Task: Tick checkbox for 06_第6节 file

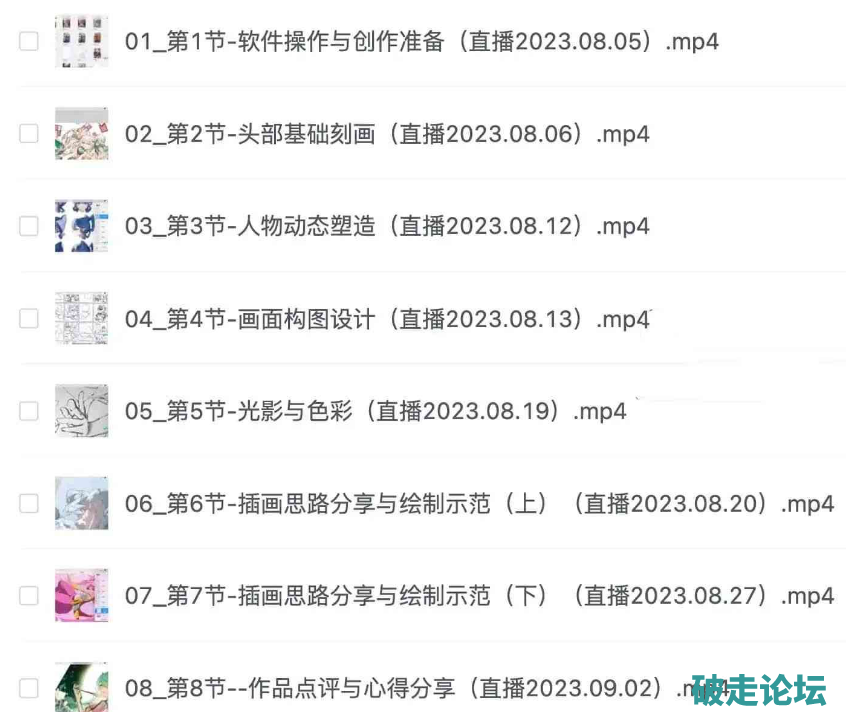Action: (29, 504)
